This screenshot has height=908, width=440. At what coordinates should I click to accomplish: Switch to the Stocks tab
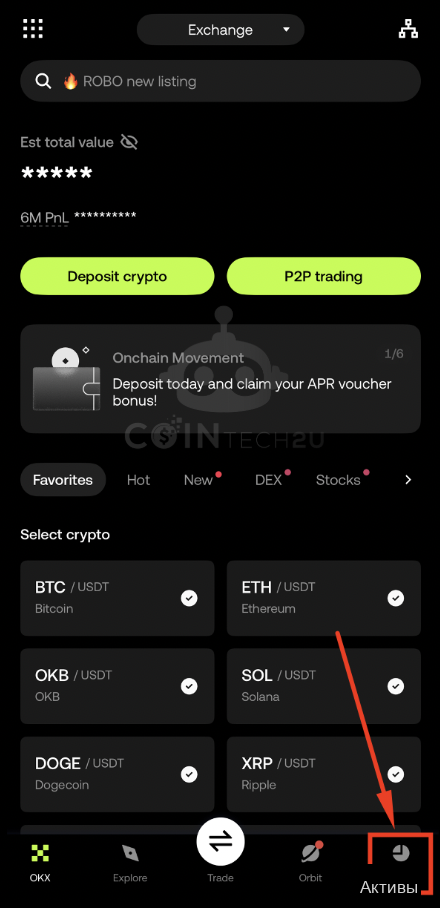coord(338,480)
